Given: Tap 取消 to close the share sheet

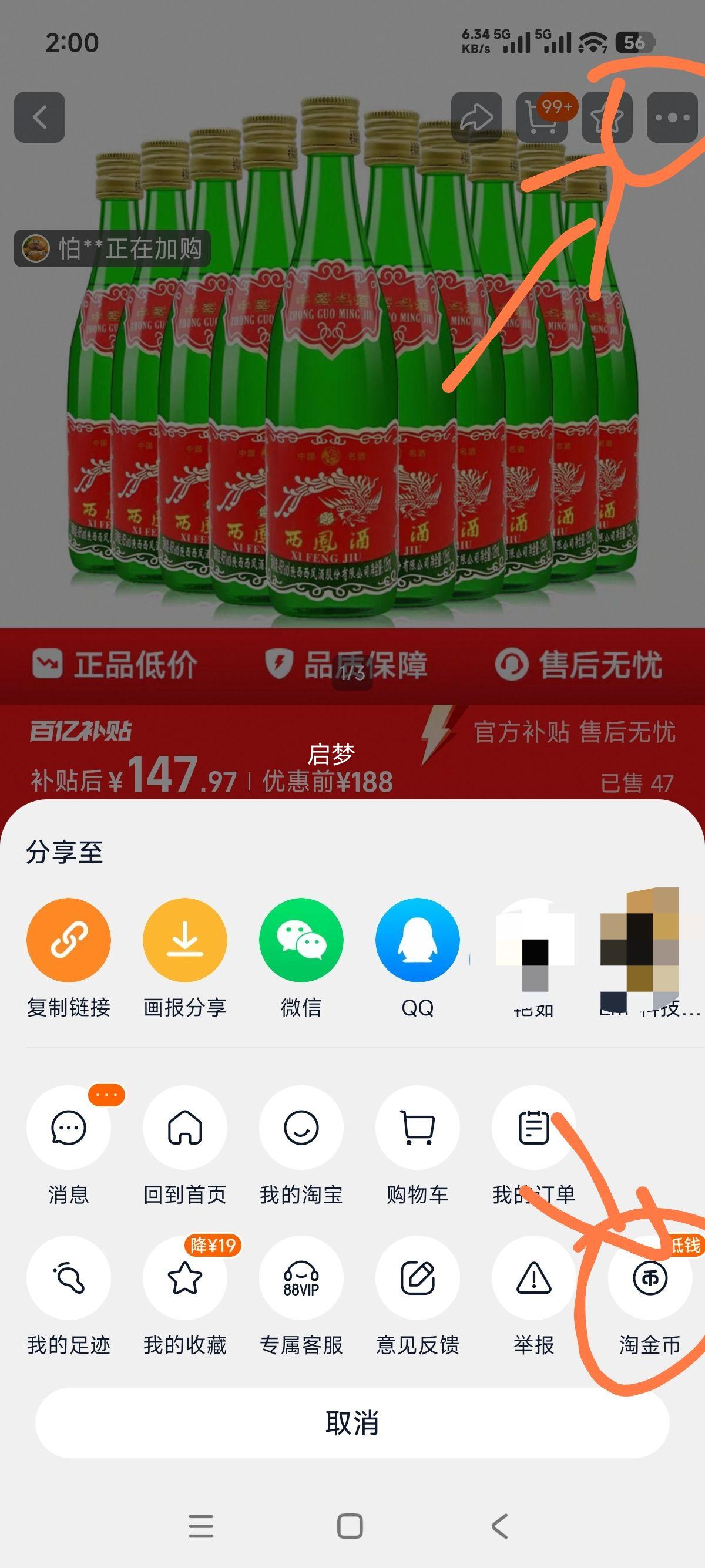Looking at the screenshot, I should coord(352,1422).
